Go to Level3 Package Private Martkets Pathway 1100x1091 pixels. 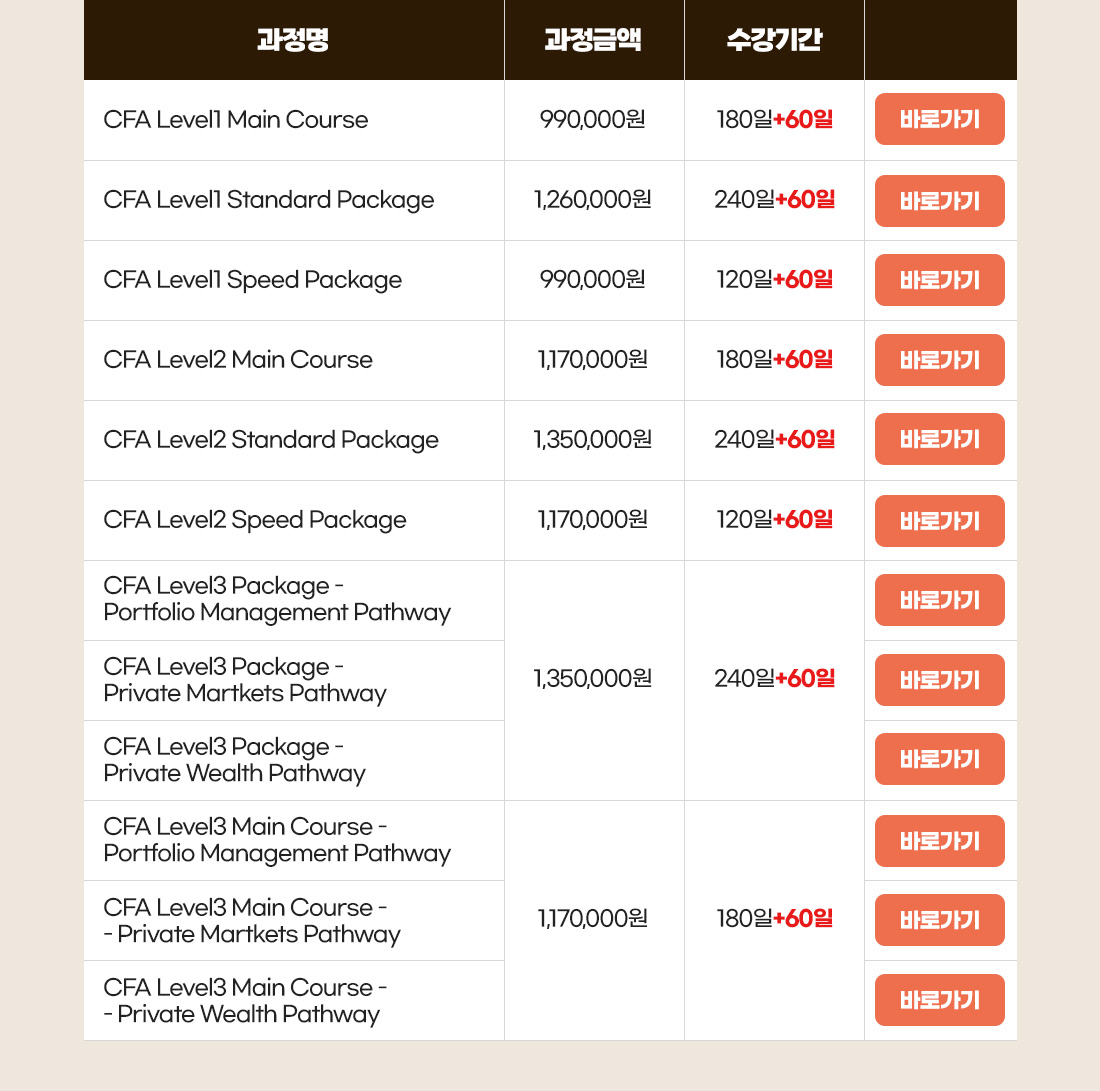[x=939, y=680]
